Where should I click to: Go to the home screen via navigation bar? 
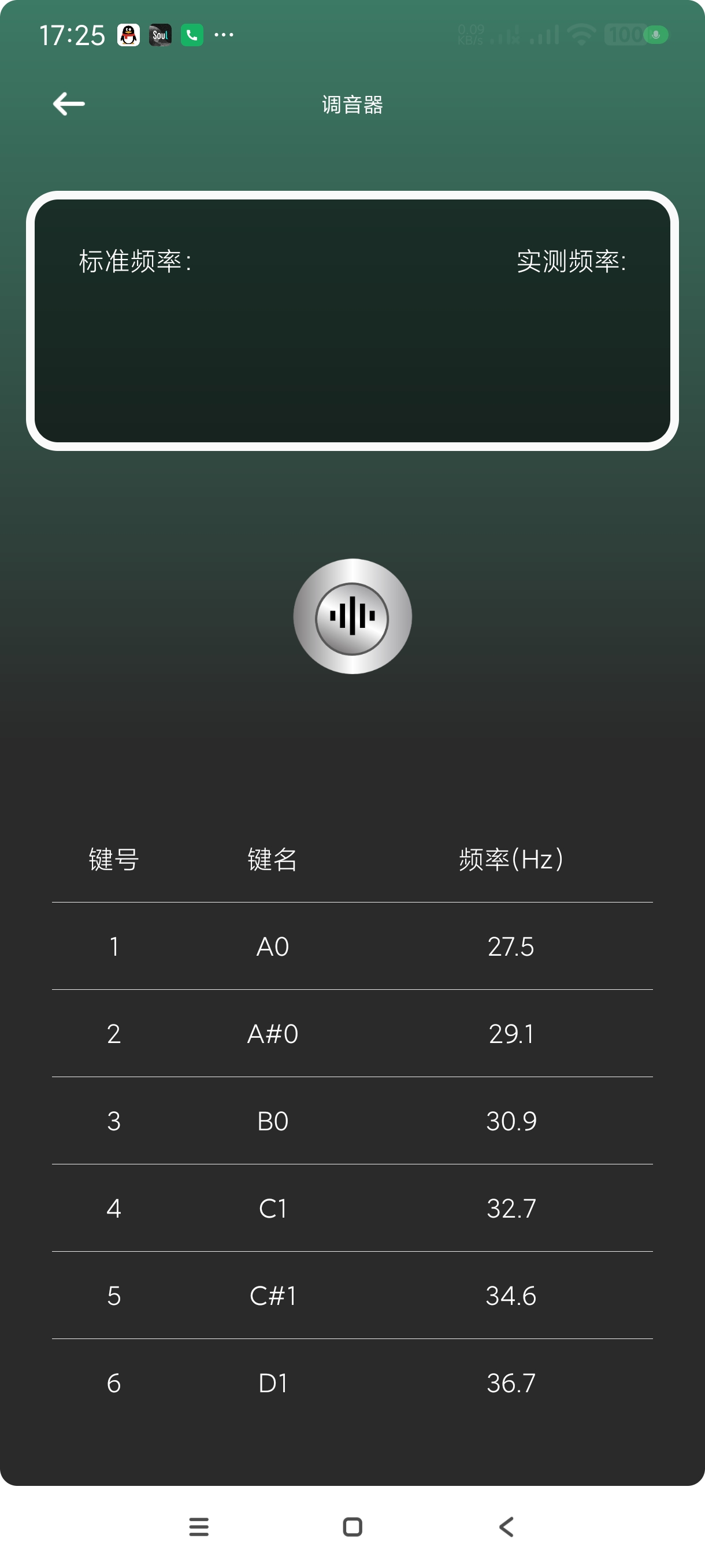click(x=352, y=1526)
